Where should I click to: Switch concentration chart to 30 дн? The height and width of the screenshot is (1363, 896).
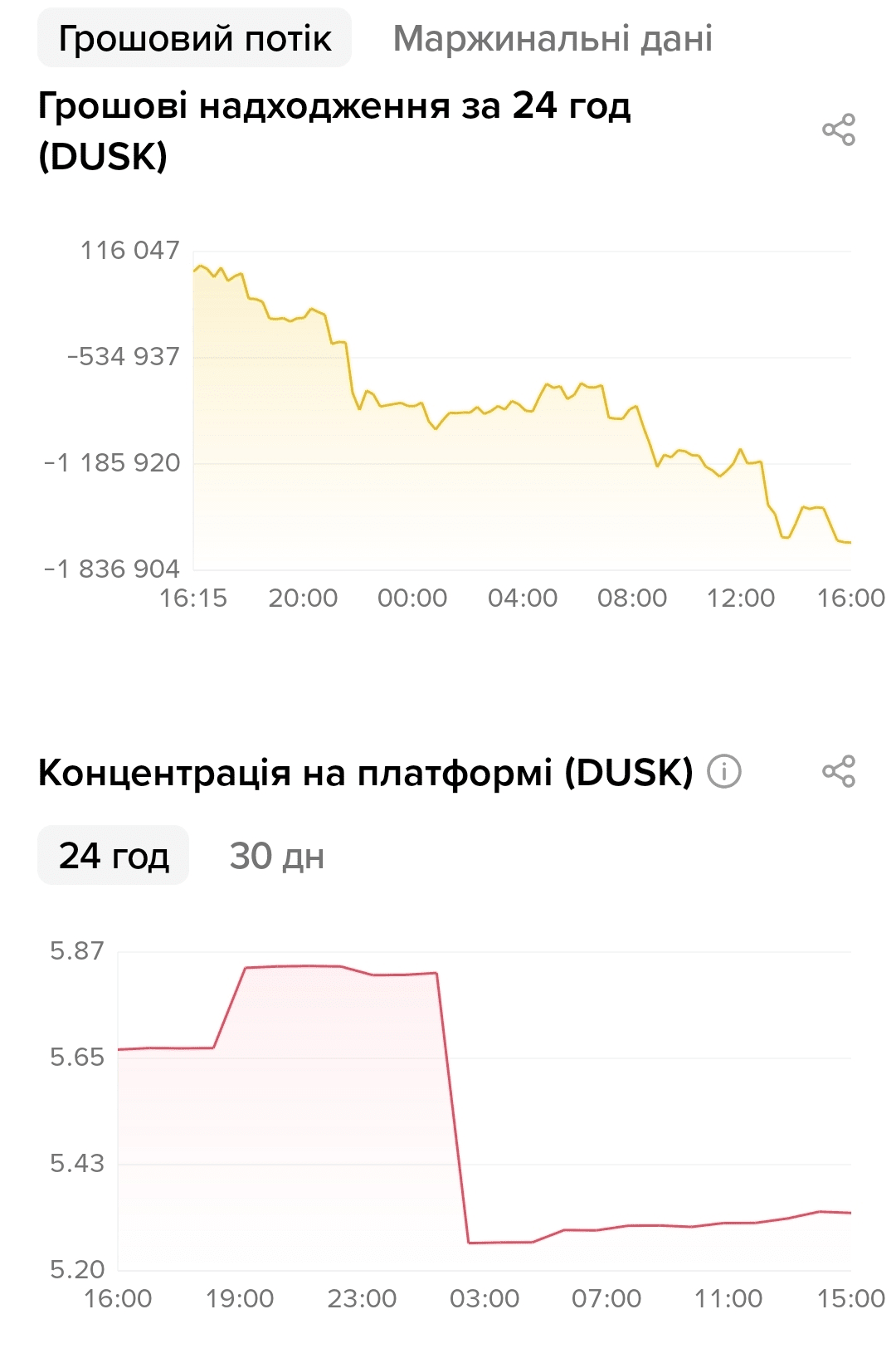point(276,855)
